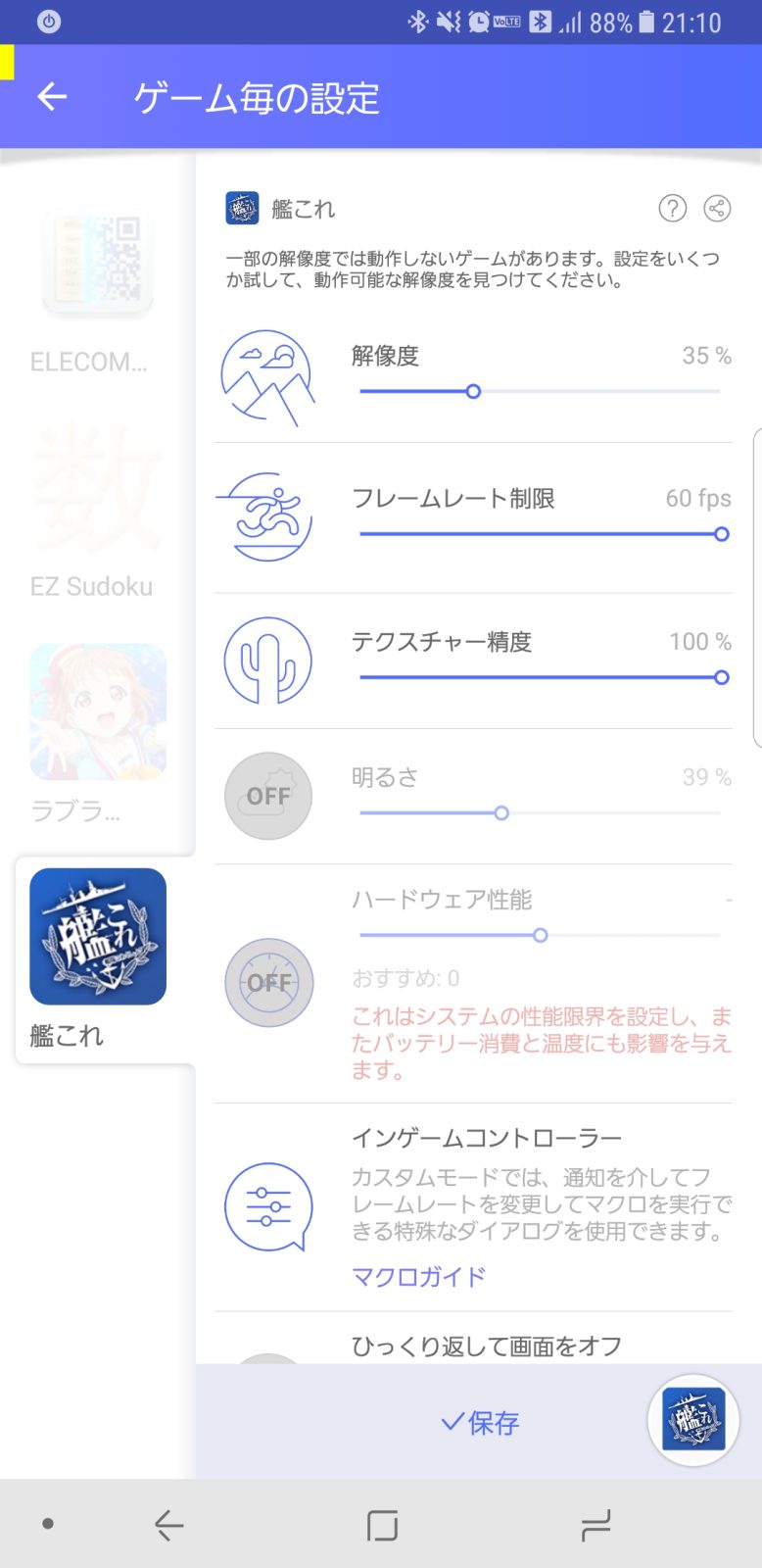This screenshot has height=1568, width=762.
Task: Toggle the ハードウェア性能 OFF button
Action: click(267, 982)
